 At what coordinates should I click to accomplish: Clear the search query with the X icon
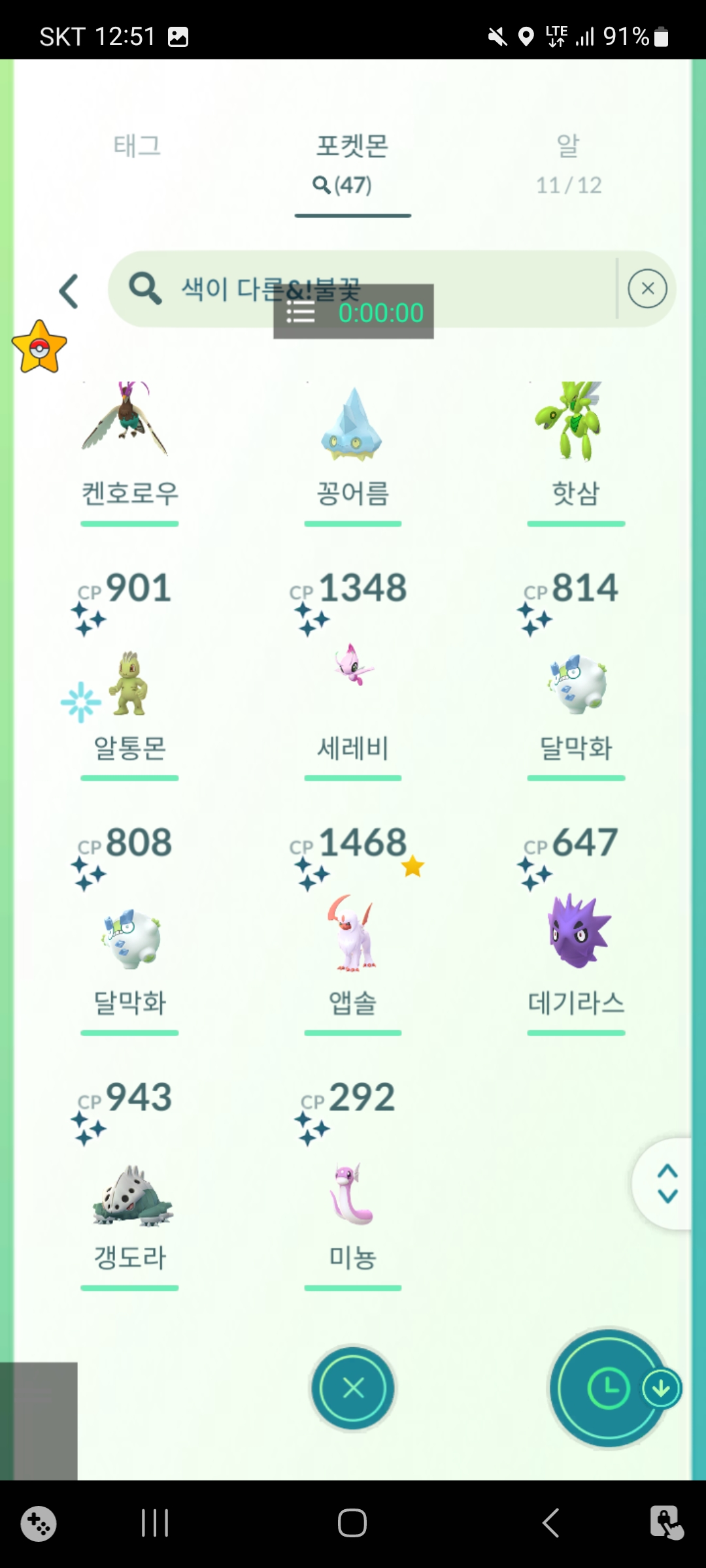(x=647, y=288)
